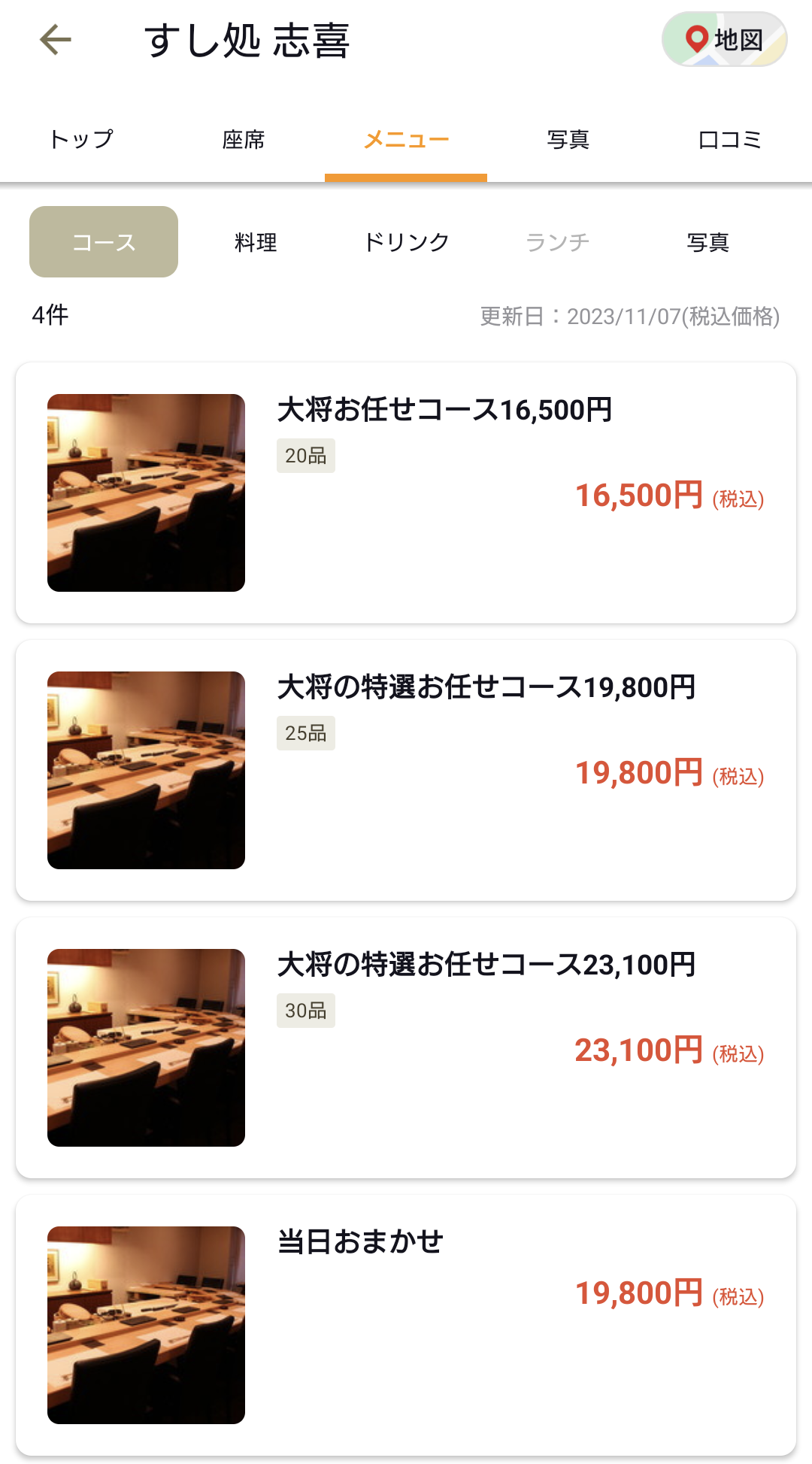Show the ドリンク menu category
Image resolution: width=812 pixels, height=1464 pixels.
coord(406,242)
